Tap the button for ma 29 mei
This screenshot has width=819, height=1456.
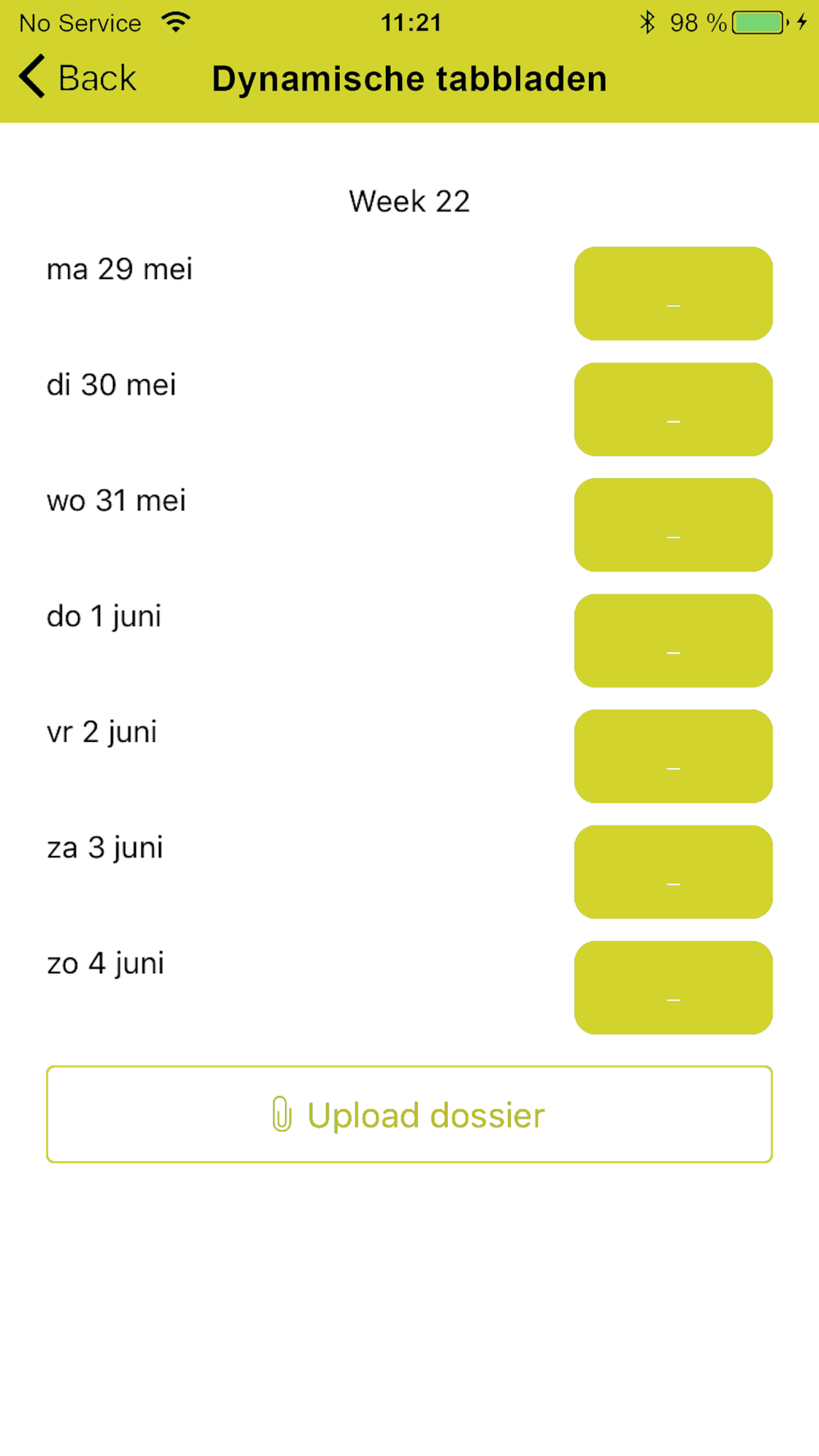(x=673, y=293)
